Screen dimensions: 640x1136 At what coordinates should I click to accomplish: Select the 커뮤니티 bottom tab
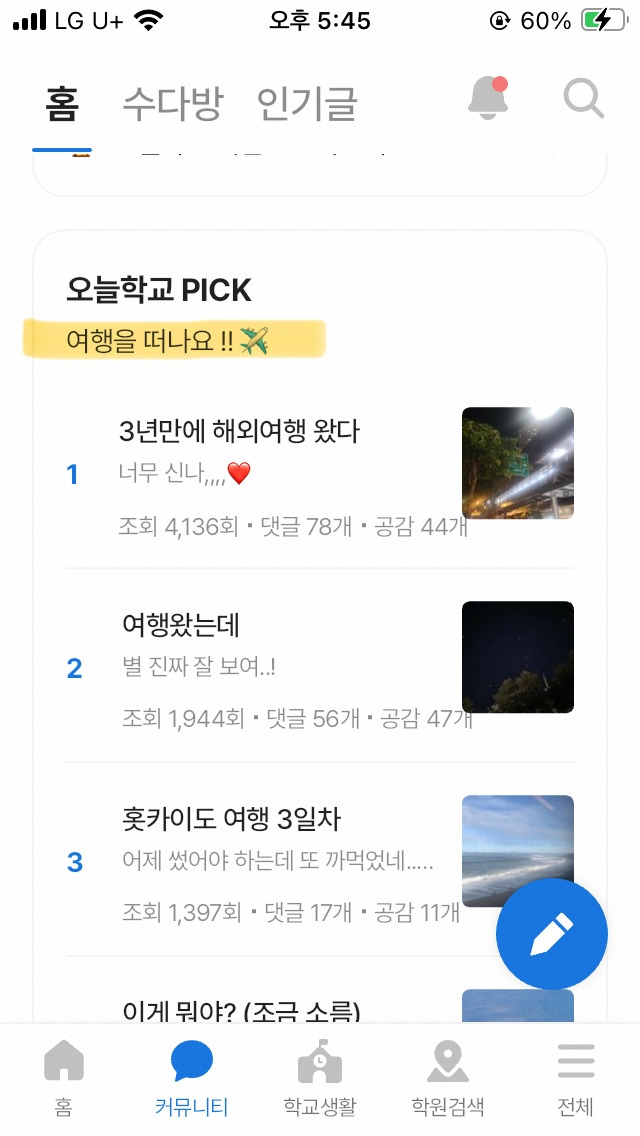coord(192,1077)
